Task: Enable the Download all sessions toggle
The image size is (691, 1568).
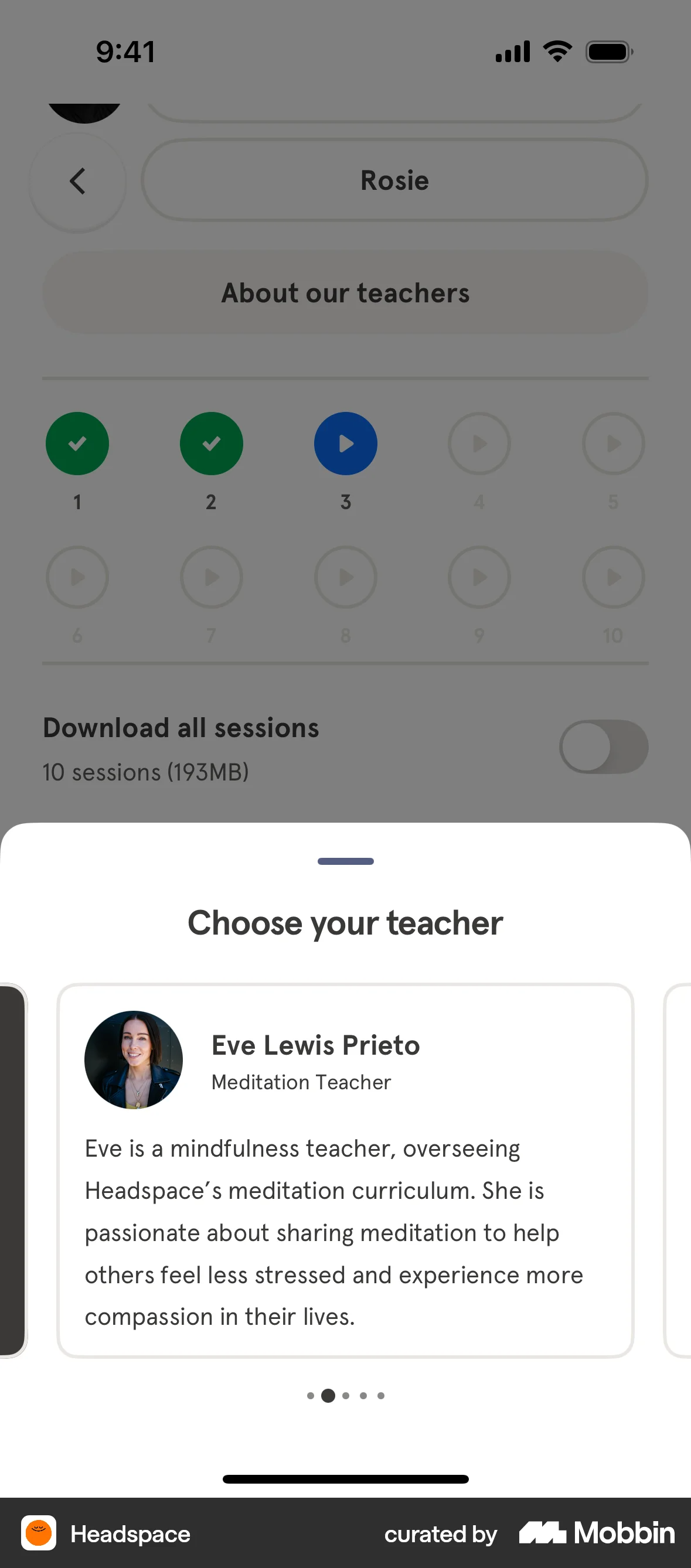Action: point(604,747)
